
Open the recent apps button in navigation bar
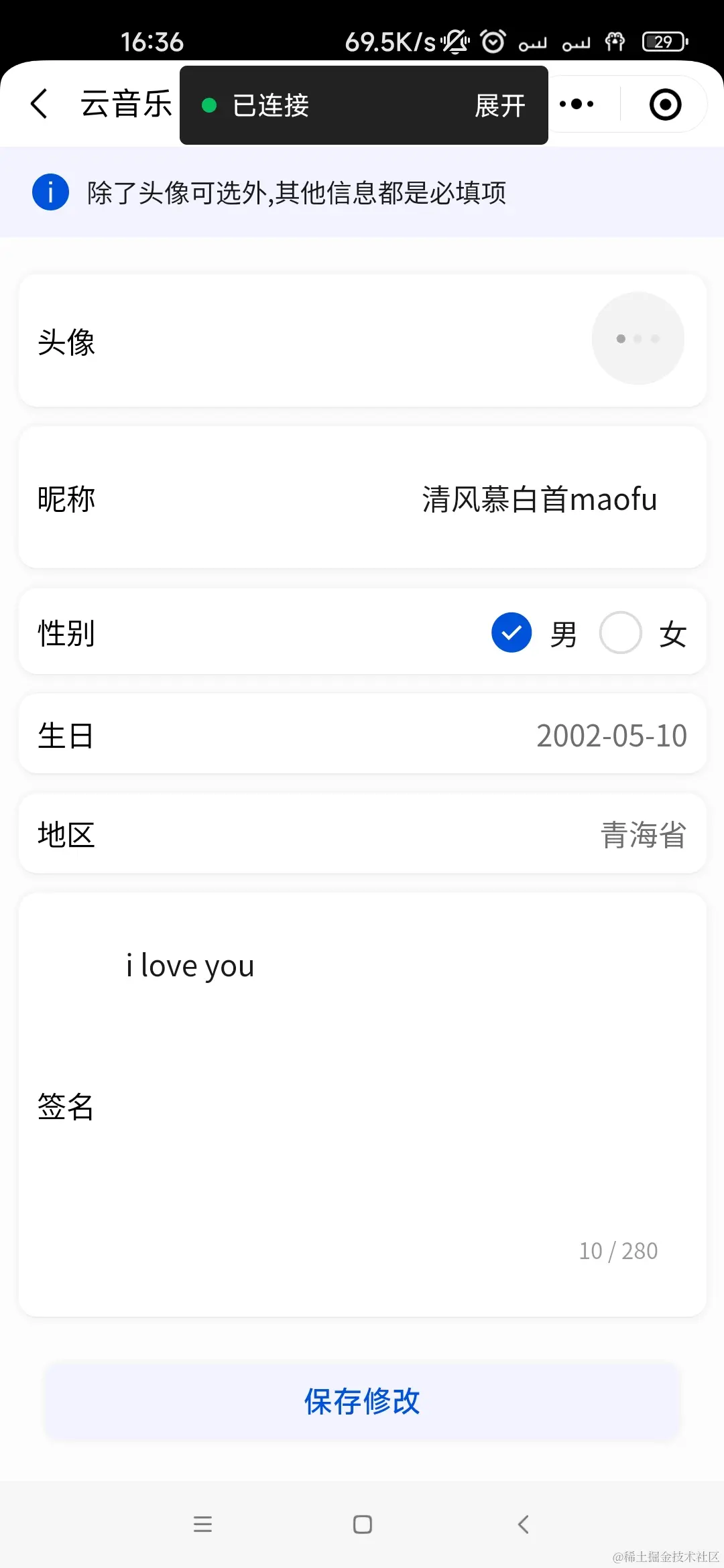[x=203, y=1525]
